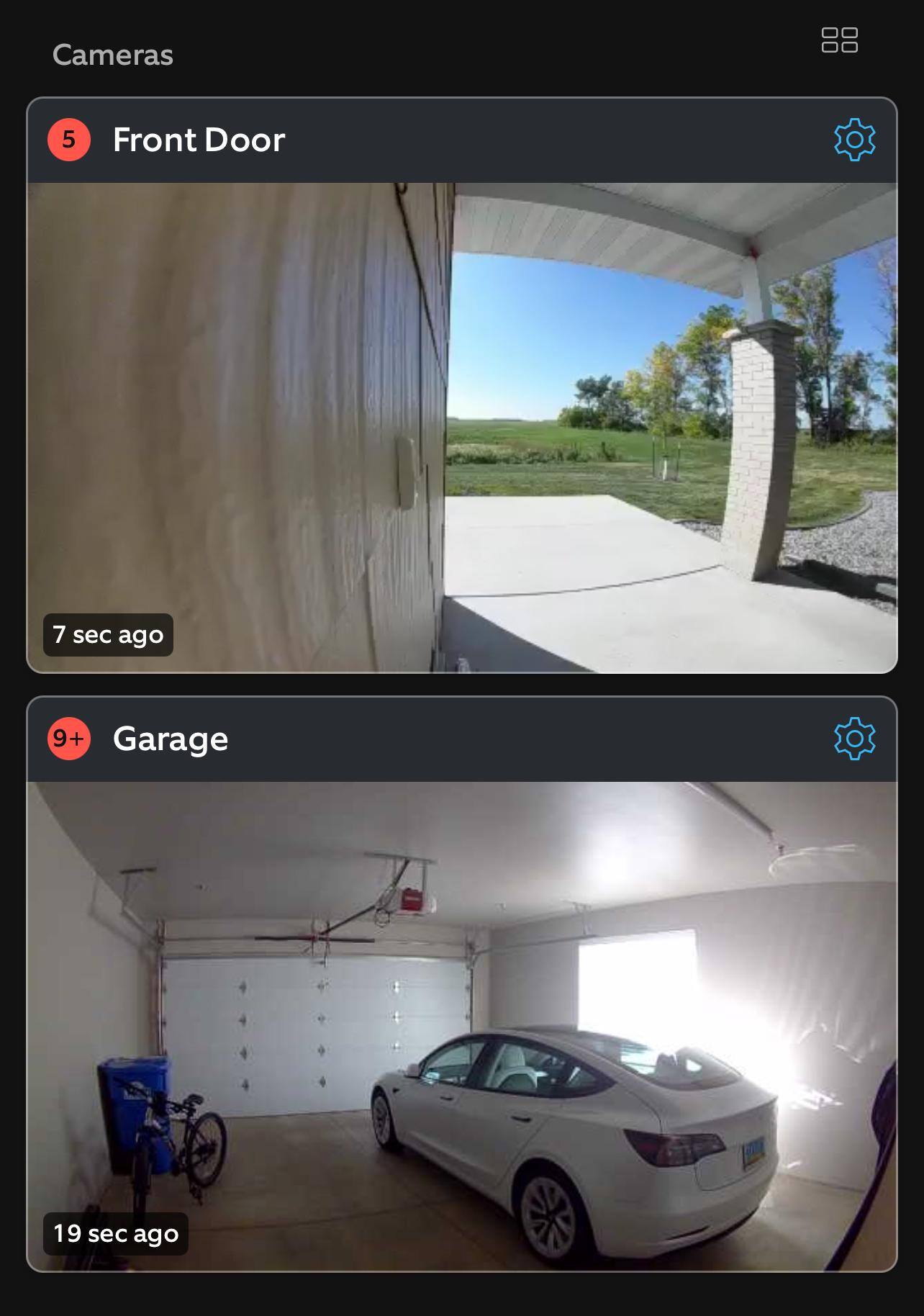
Task: Switch camera layout to grid view
Action: pyautogui.click(x=839, y=40)
